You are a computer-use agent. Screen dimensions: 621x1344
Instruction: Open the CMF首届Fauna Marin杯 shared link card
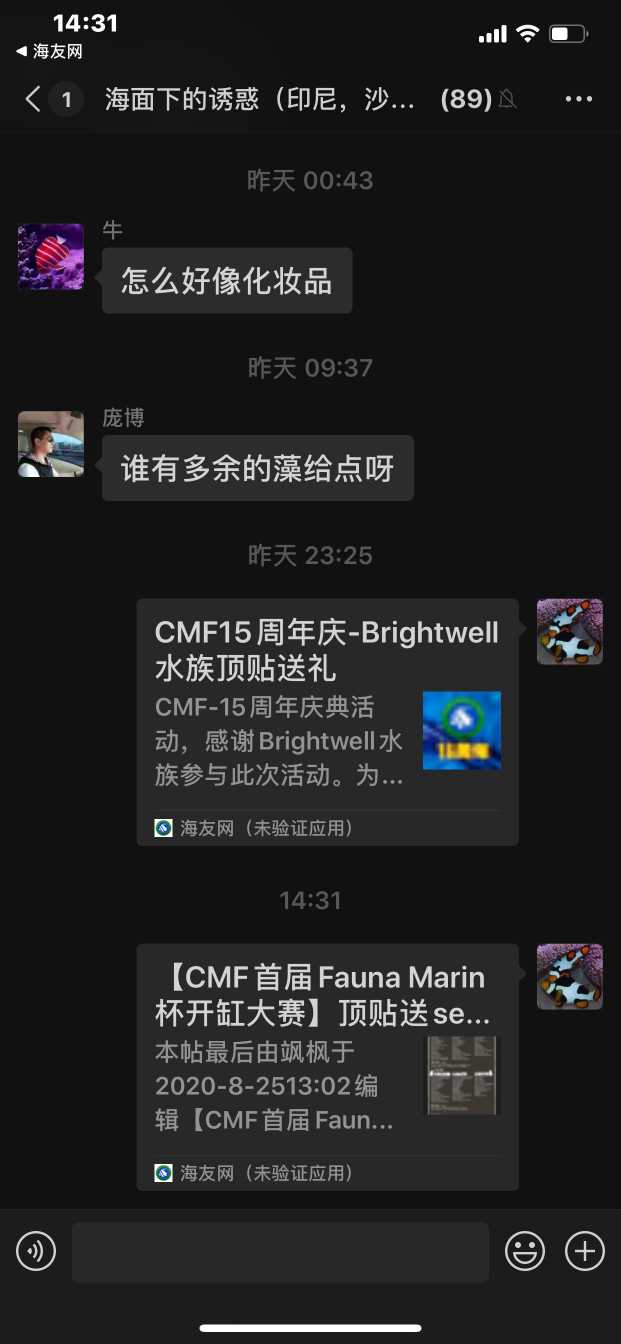tap(327, 1065)
